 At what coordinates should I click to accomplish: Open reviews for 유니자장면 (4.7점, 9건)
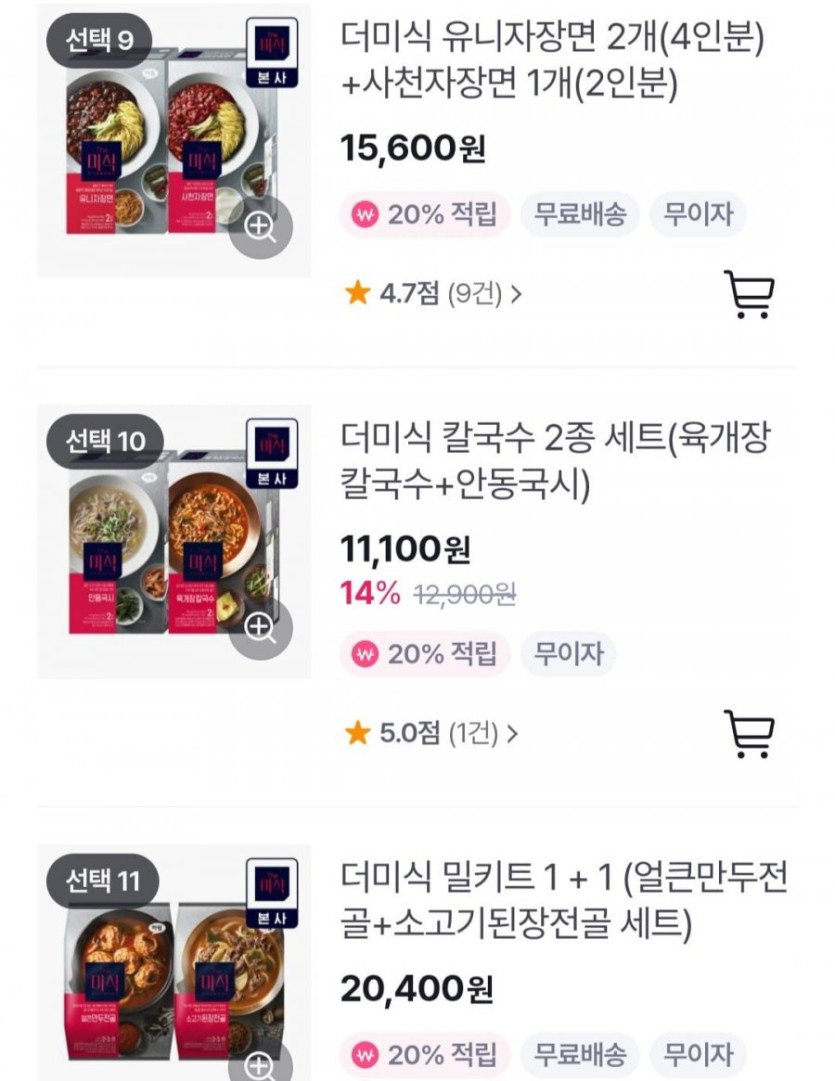pyautogui.click(x=433, y=294)
